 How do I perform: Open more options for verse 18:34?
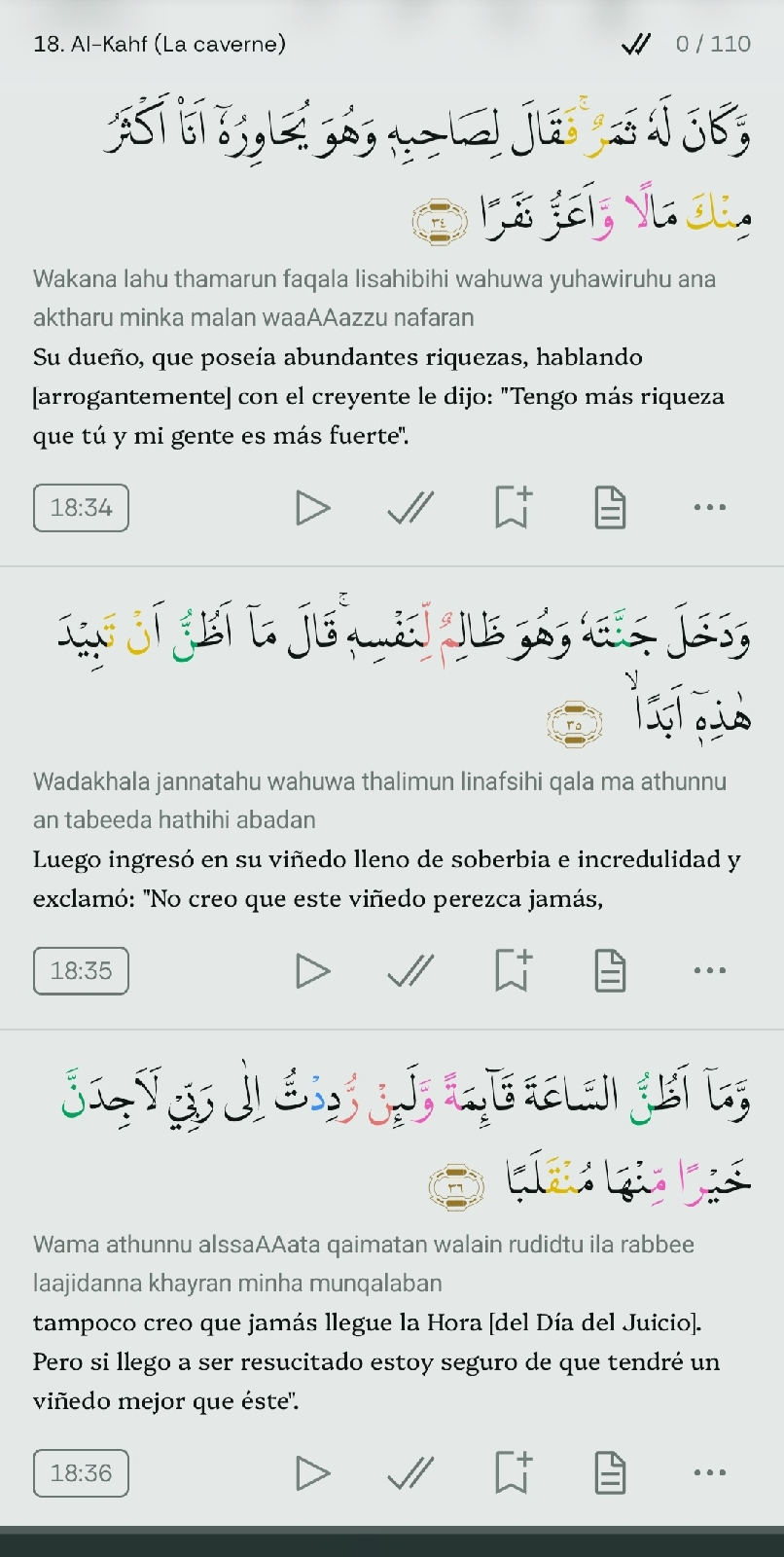click(x=710, y=507)
